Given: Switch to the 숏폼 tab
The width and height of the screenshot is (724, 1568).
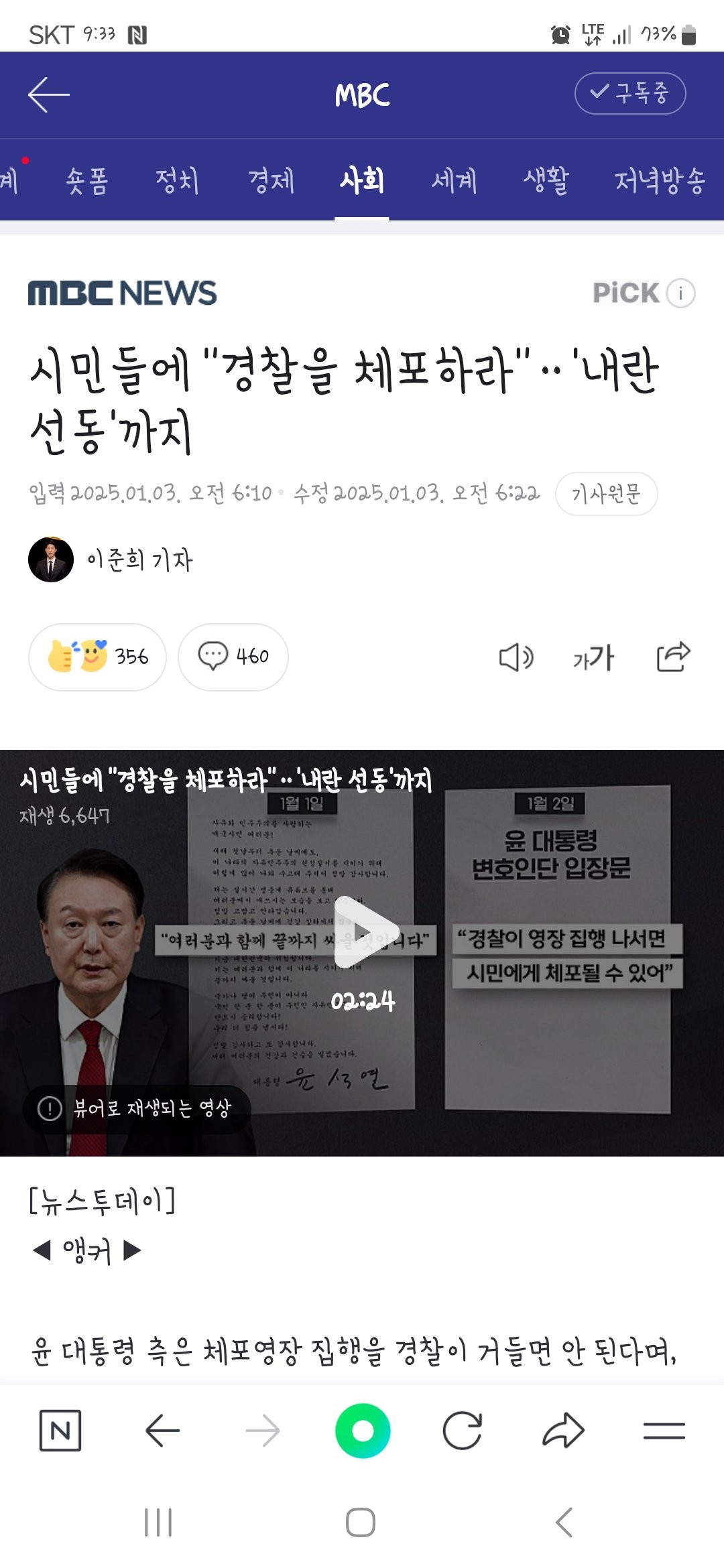Looking at the screenshot, I should [87, 180].
